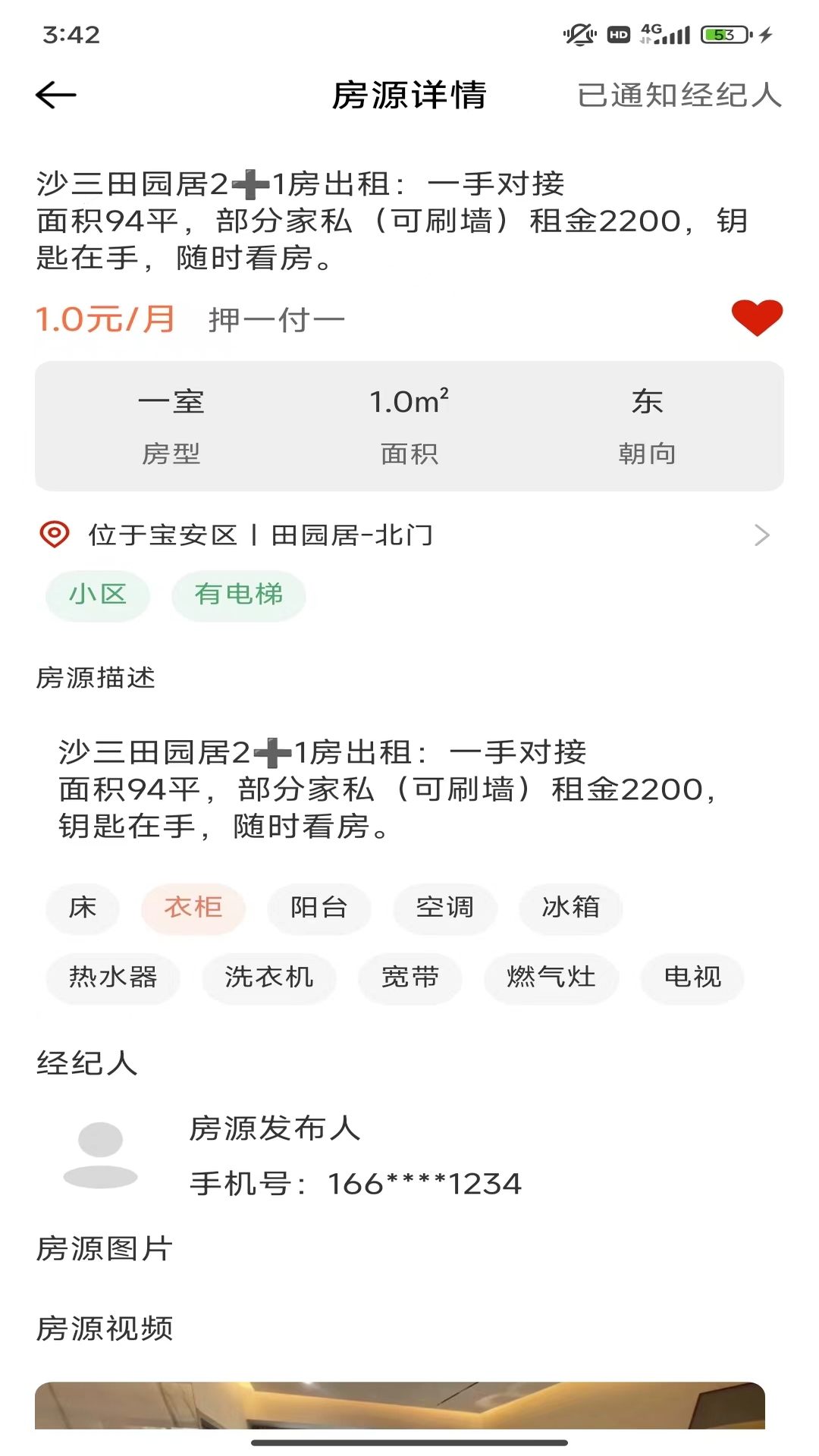The width and height of the screenshot is (819, 1456).
Task: Play the listing video preview
Action: click(x=400, y=1405)
